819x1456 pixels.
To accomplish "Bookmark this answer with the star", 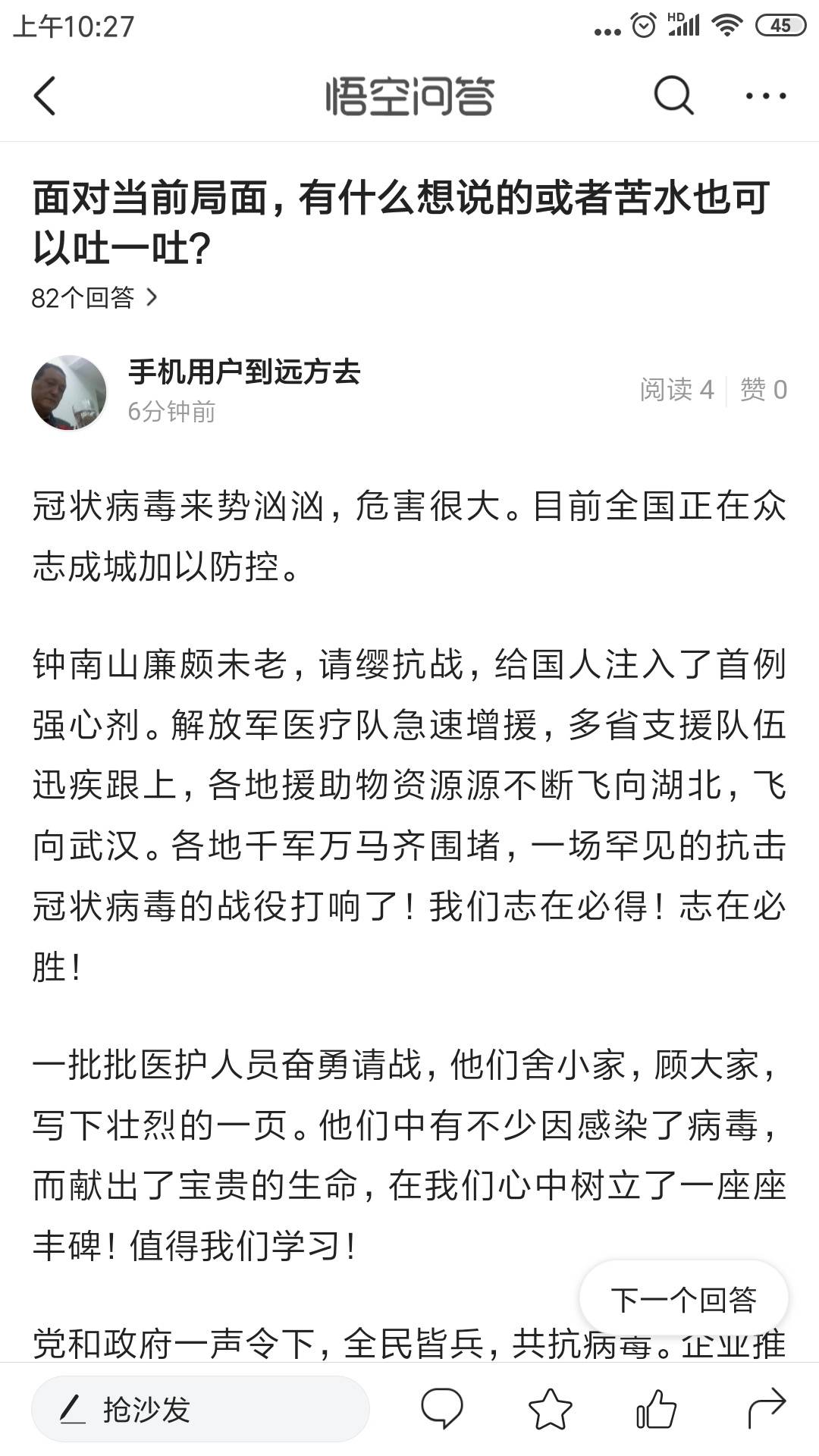I will click(550, 1409).
